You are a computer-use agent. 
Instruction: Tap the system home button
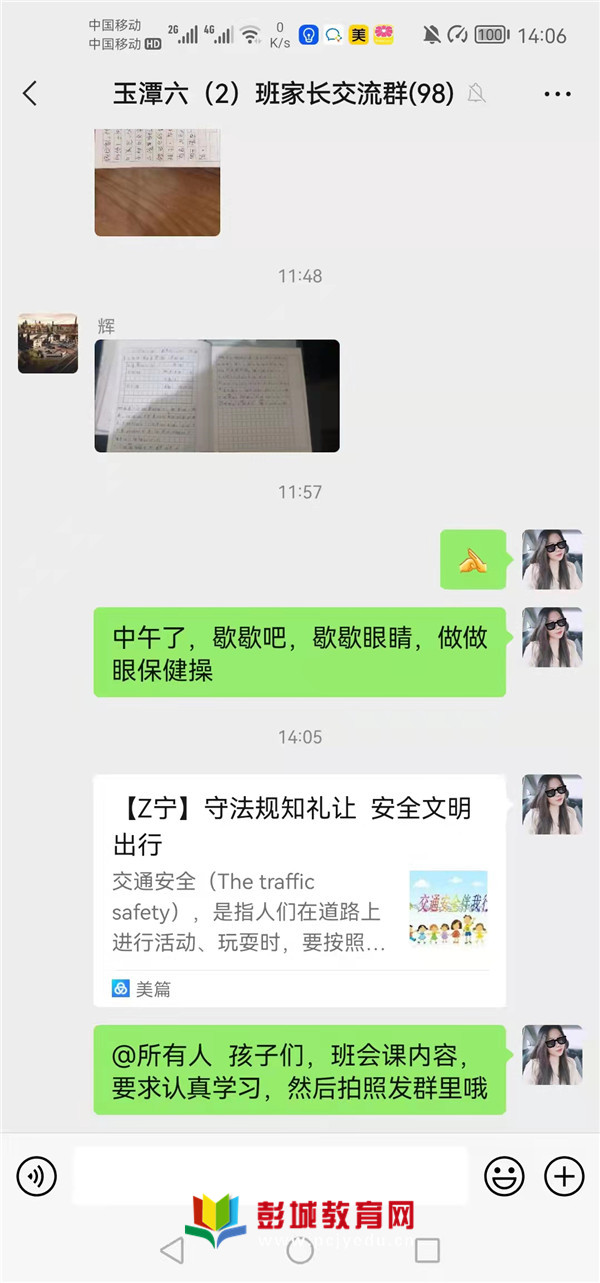(300, 1250)
